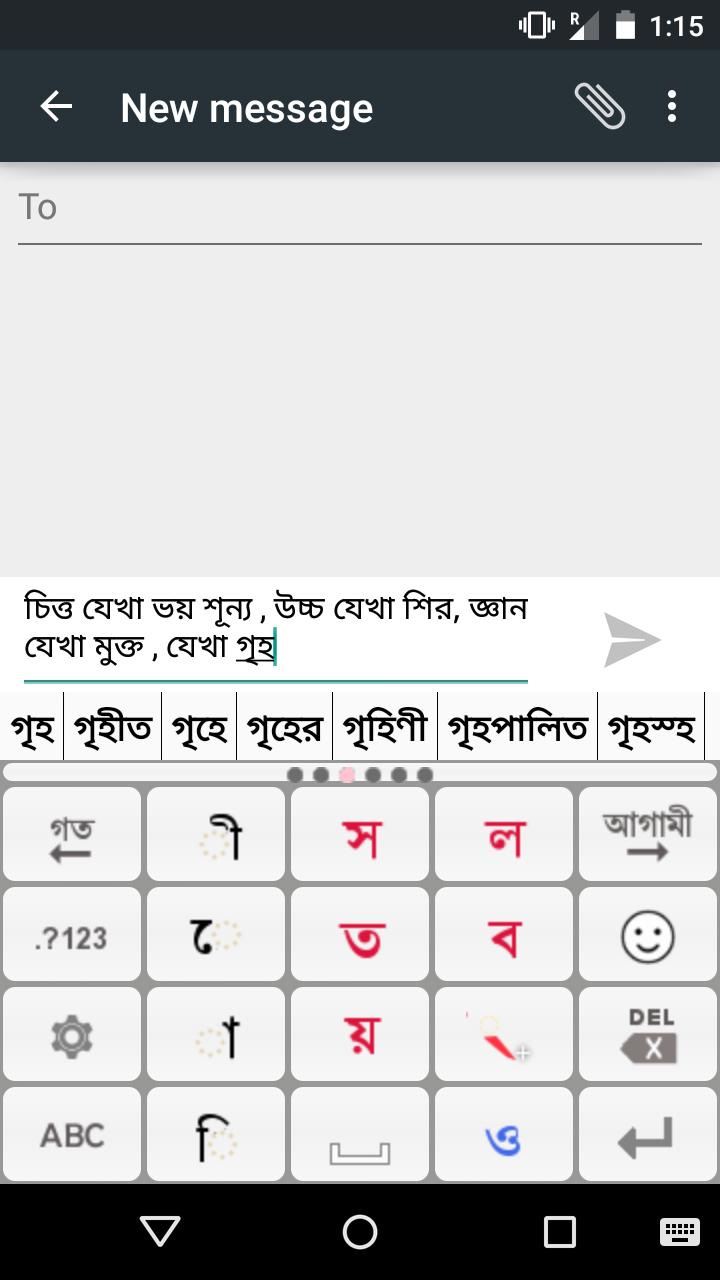The width and height of the screenshot is (720, 1280).
Task: Choose the suggestion গৃহীত
Action: coord(113,729)
